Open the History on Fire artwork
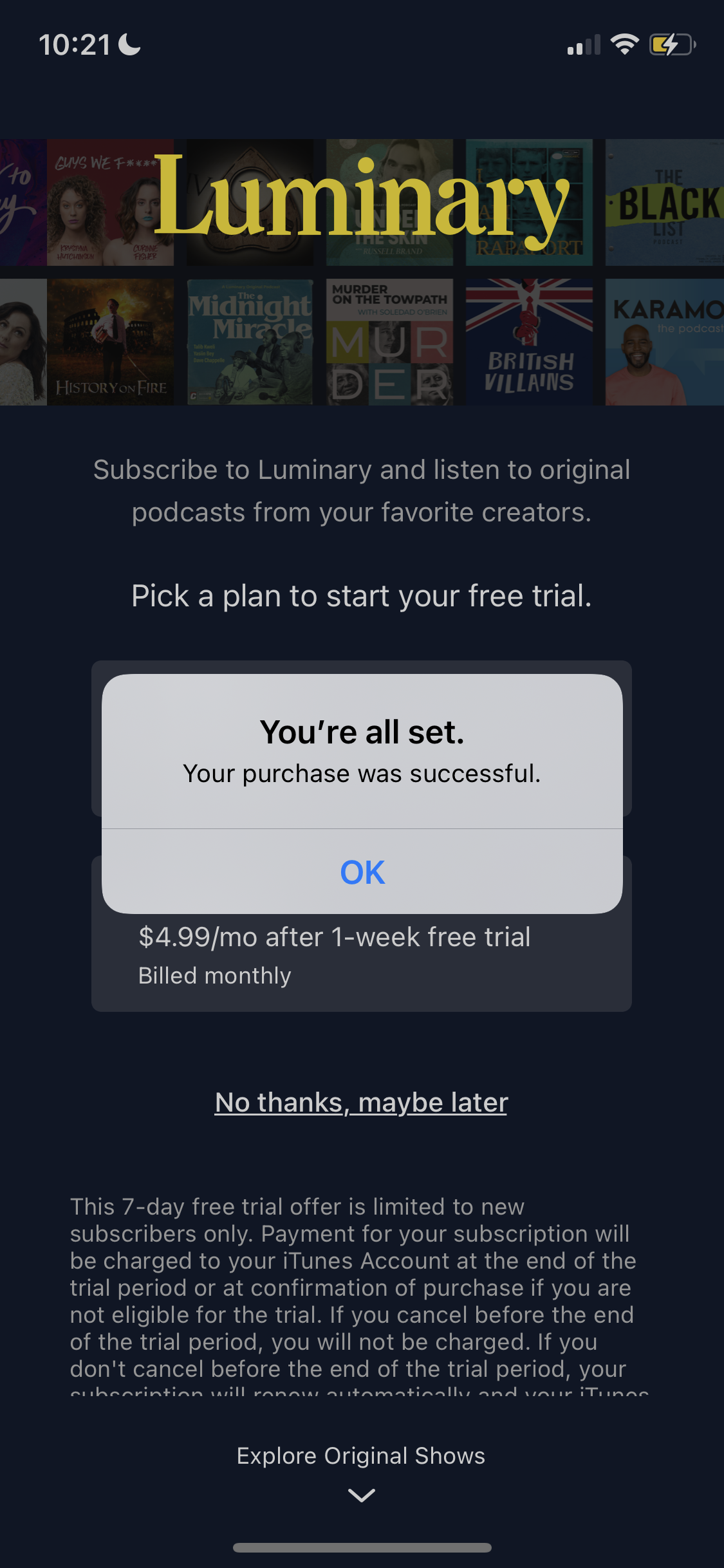 [x=111, y=342]
